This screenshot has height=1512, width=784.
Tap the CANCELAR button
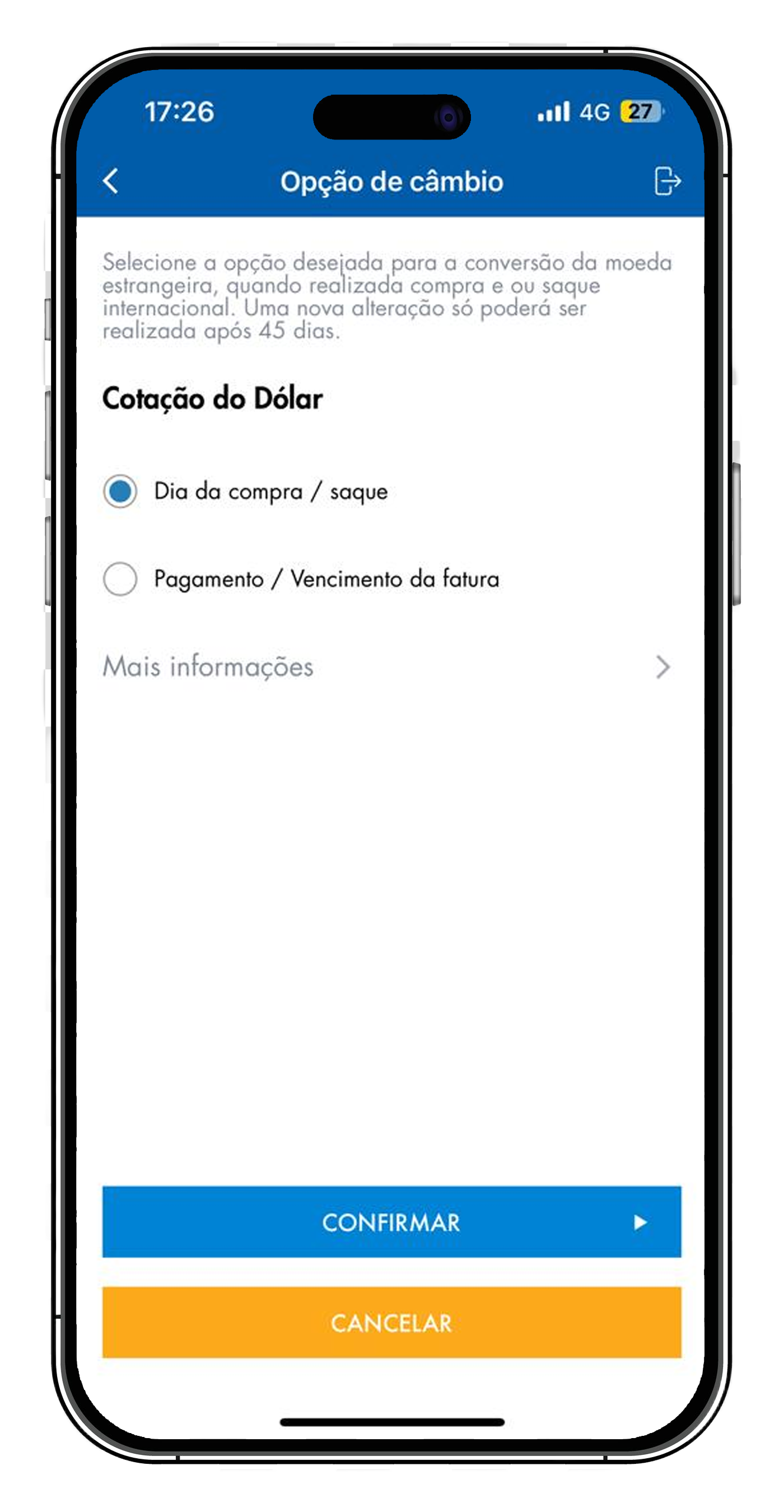tap(391, 1323)
